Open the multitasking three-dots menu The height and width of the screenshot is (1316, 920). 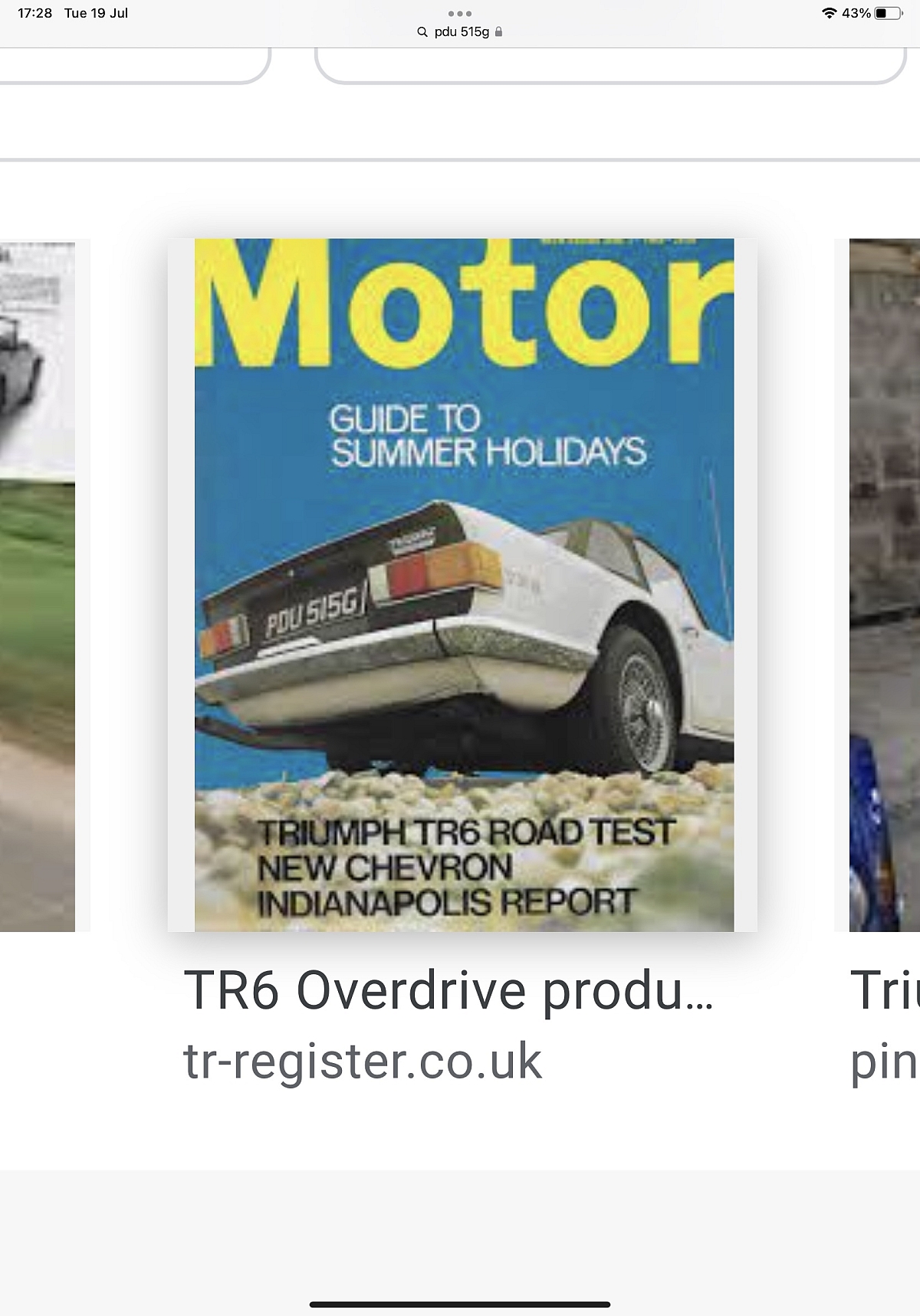[460, 13]
